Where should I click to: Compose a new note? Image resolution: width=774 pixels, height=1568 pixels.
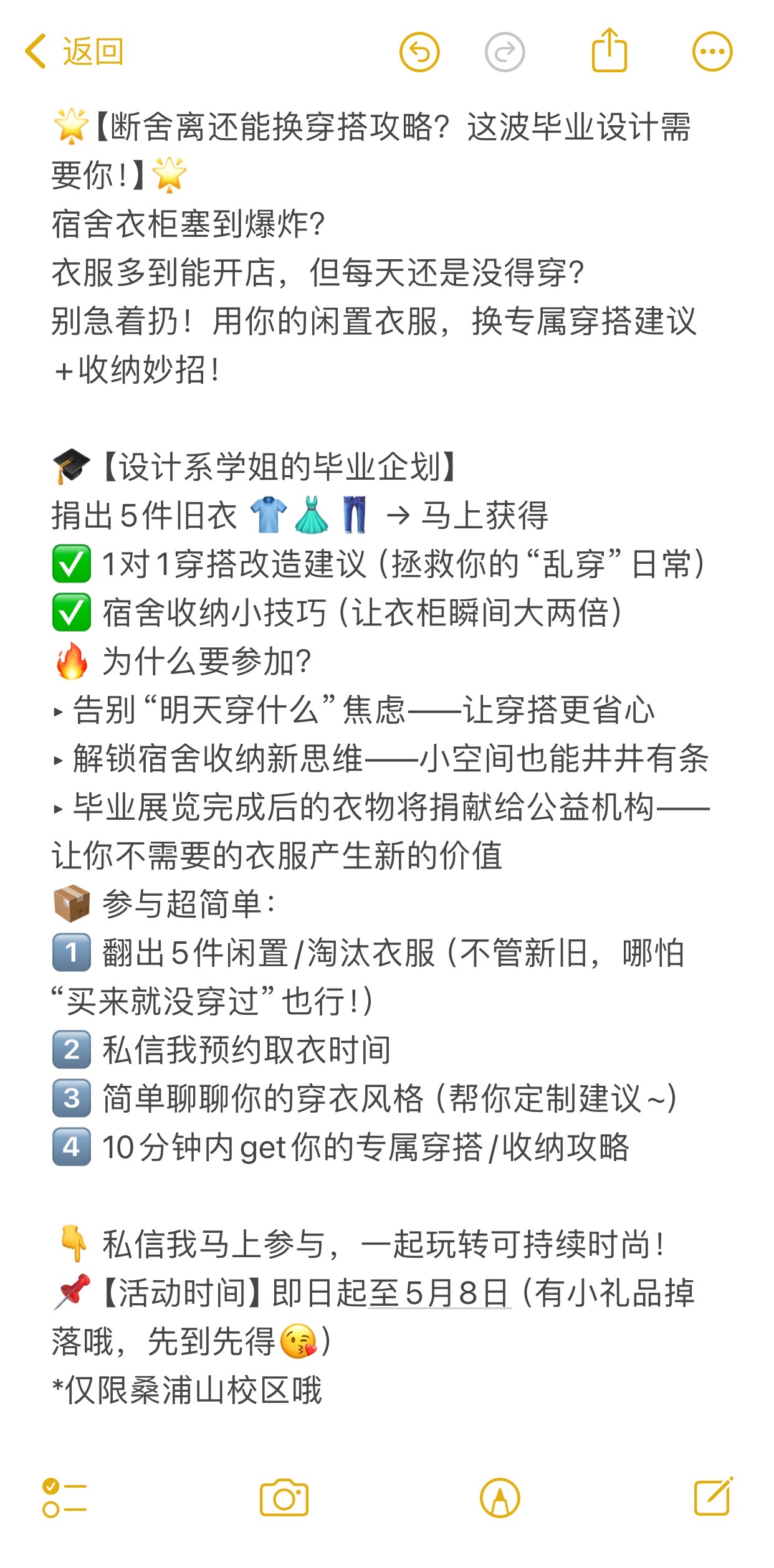(714, 1496)
